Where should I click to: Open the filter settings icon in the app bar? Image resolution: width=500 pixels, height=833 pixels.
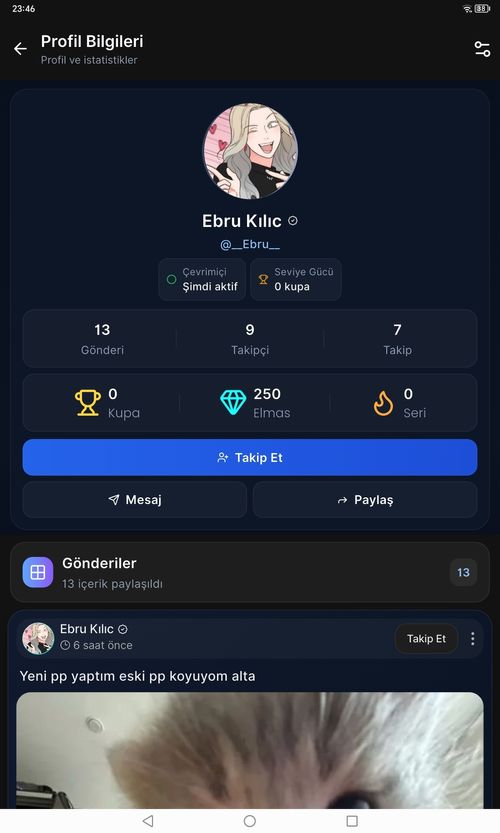[482, 49]
